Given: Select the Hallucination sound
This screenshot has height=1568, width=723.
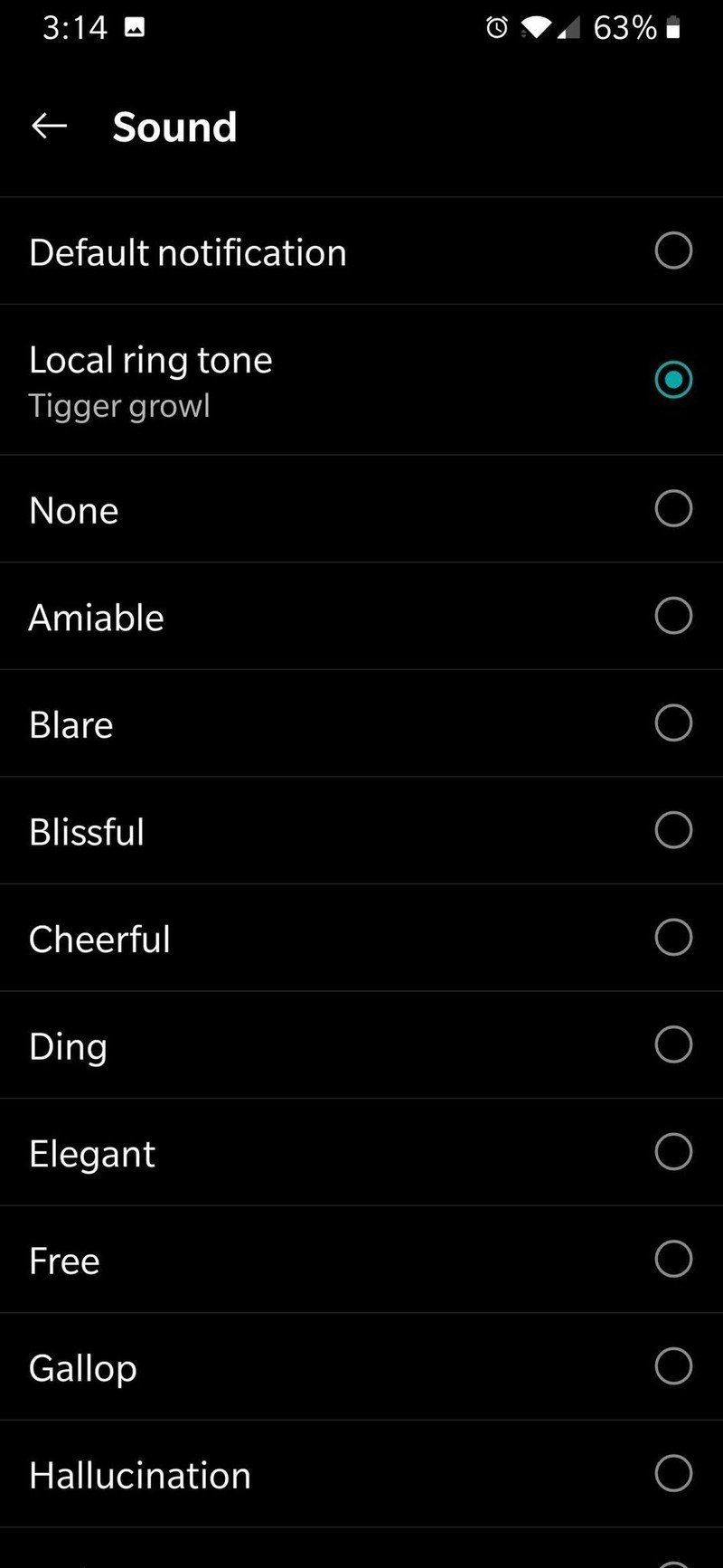Looking at the screenshot, I should (x=674, y=1474).
